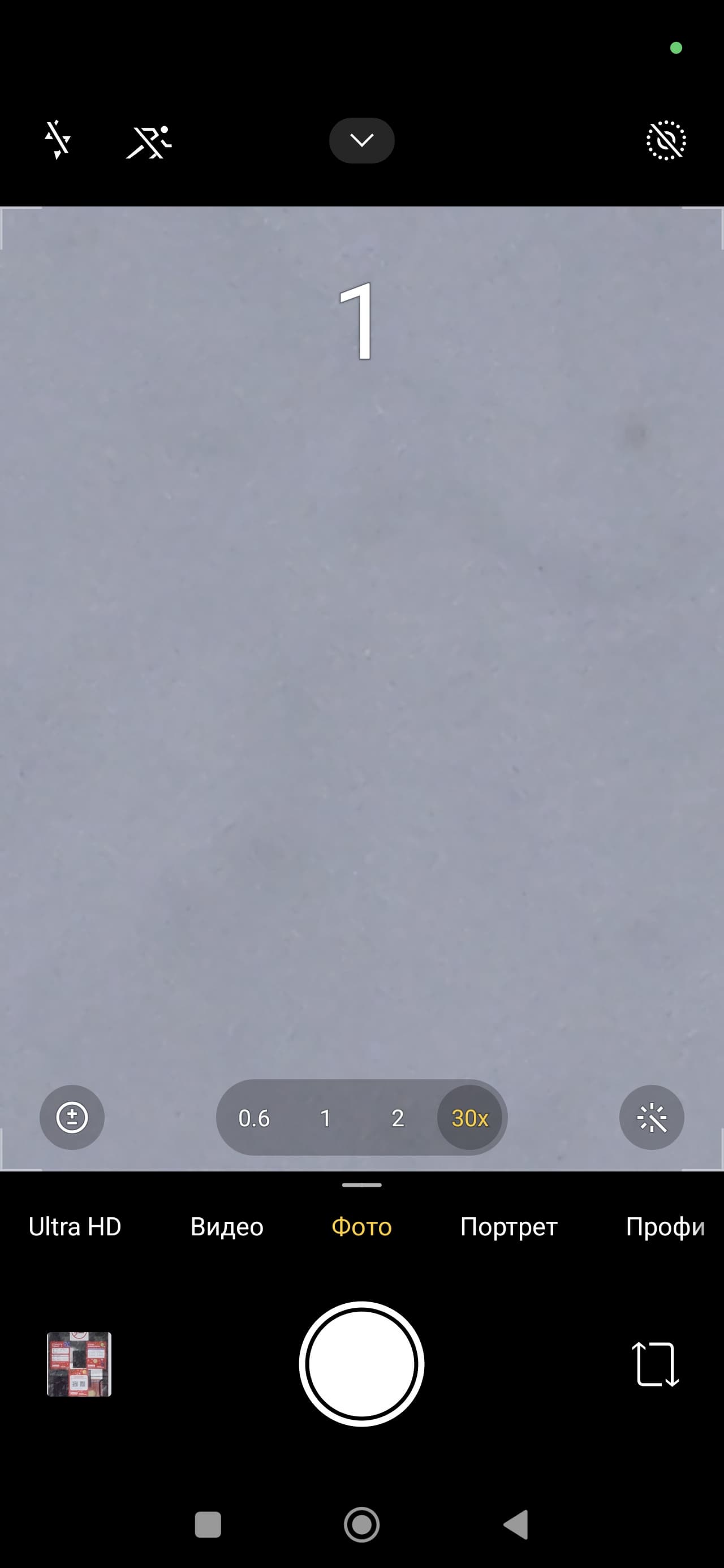
Task: Toggle the live photo icon
Action: [666, 141]
